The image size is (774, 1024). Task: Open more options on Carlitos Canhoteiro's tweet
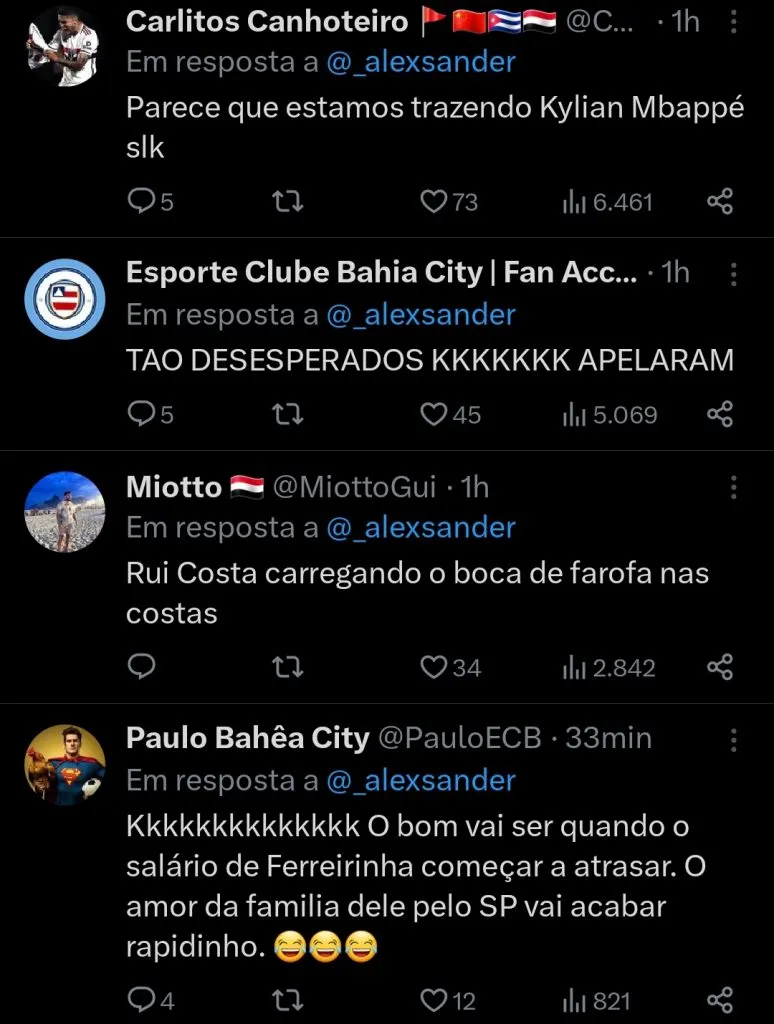coord(736,22)
